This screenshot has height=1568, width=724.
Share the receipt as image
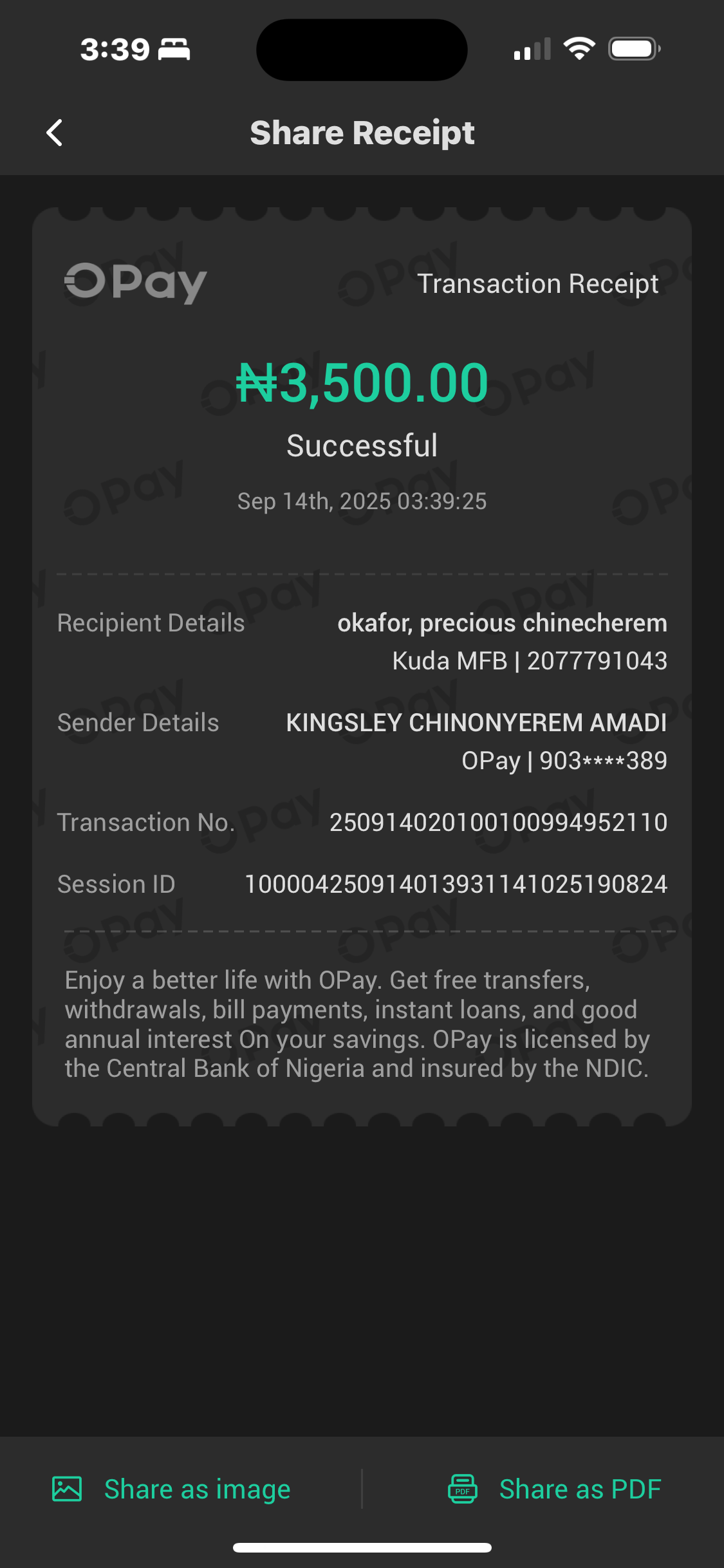point(172,1489)
